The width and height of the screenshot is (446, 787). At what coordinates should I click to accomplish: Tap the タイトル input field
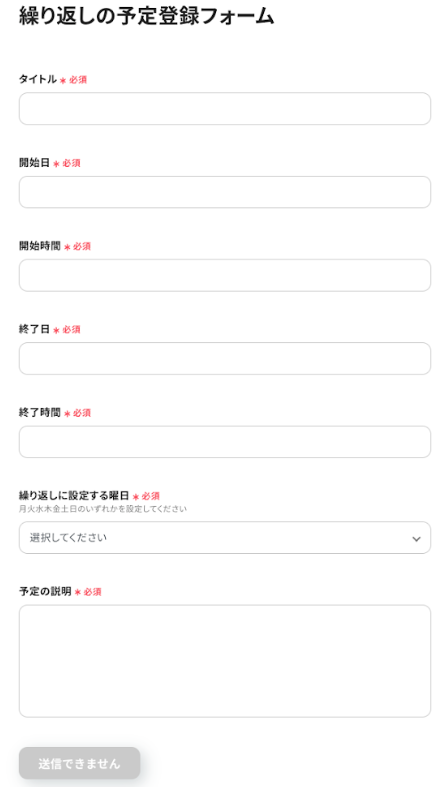225,108
